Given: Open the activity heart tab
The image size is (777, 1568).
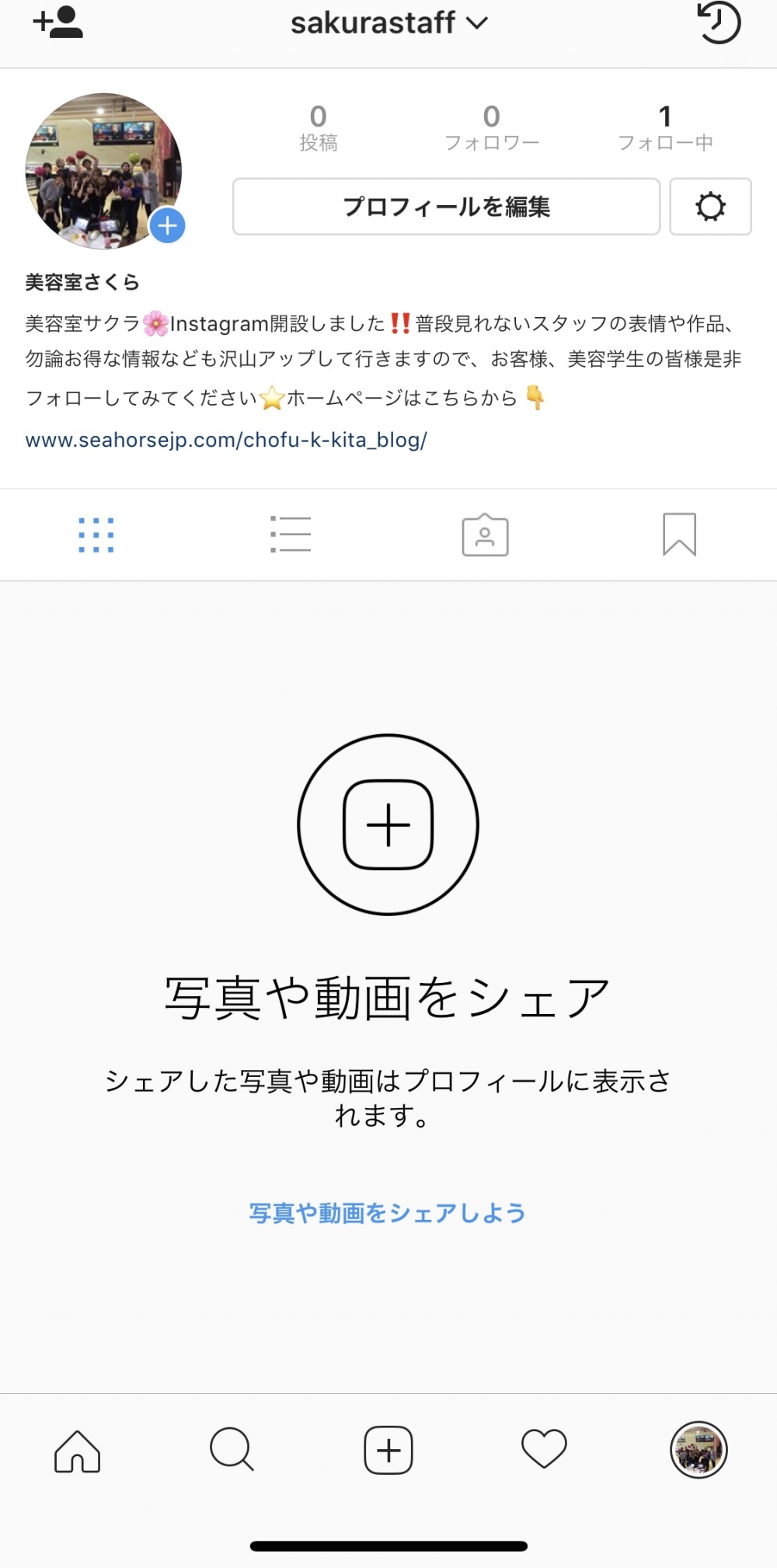Looking at the screenshot, I should tap(544, 1449).
